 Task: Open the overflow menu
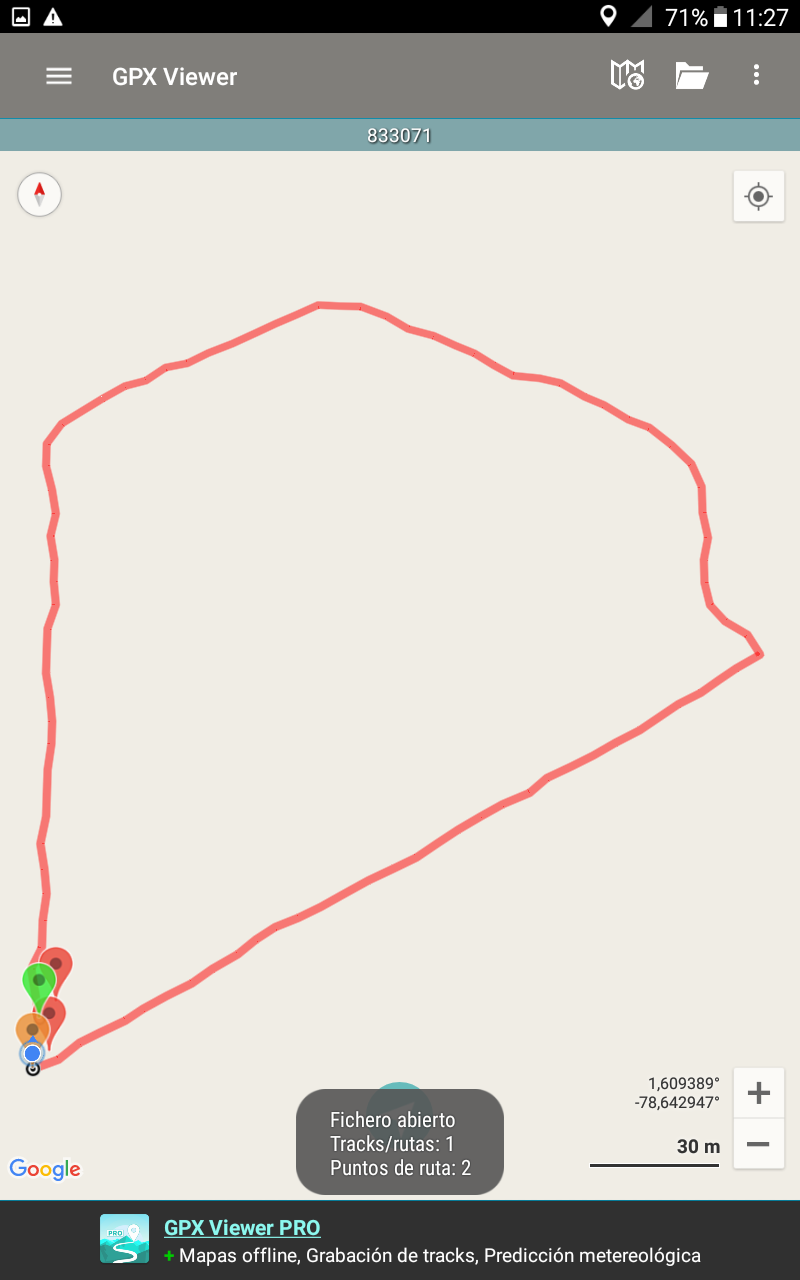coord(756,76)
